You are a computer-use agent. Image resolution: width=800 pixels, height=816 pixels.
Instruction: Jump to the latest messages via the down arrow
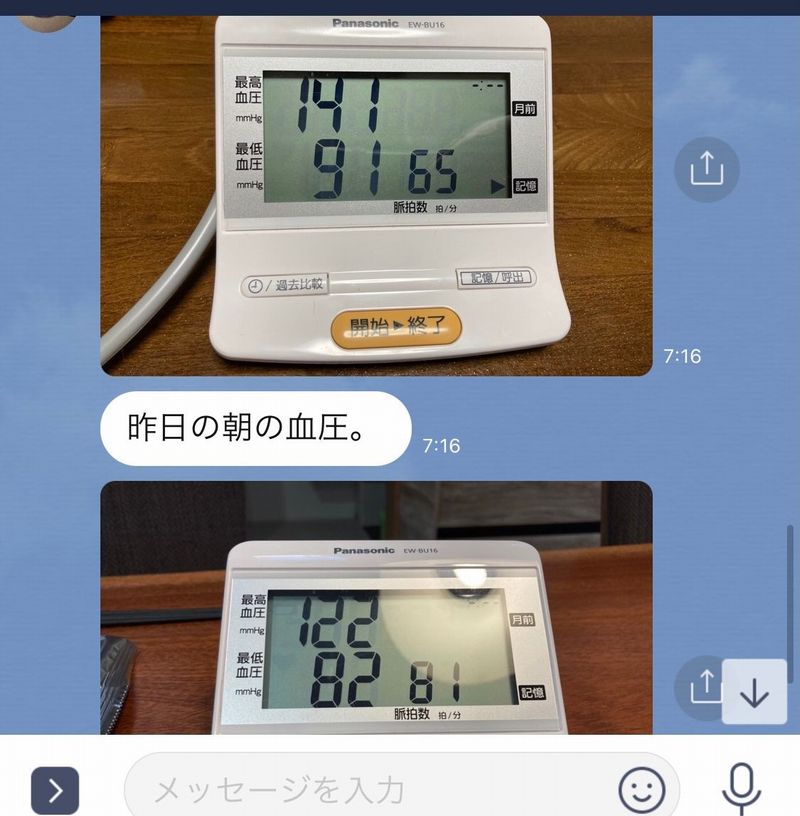[x=753, y=692]
